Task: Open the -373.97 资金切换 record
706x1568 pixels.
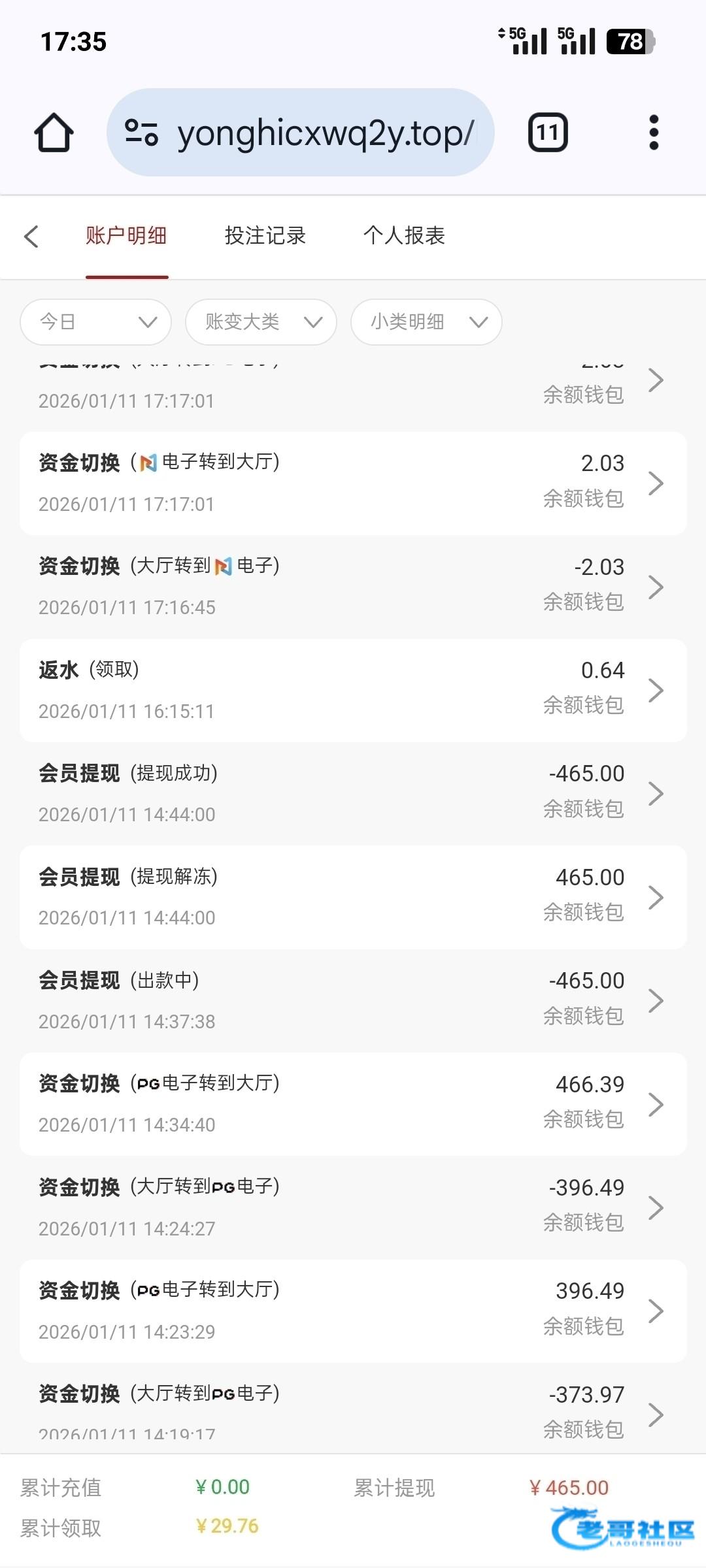Action: pyautogui.click(x=353, y=1411)
